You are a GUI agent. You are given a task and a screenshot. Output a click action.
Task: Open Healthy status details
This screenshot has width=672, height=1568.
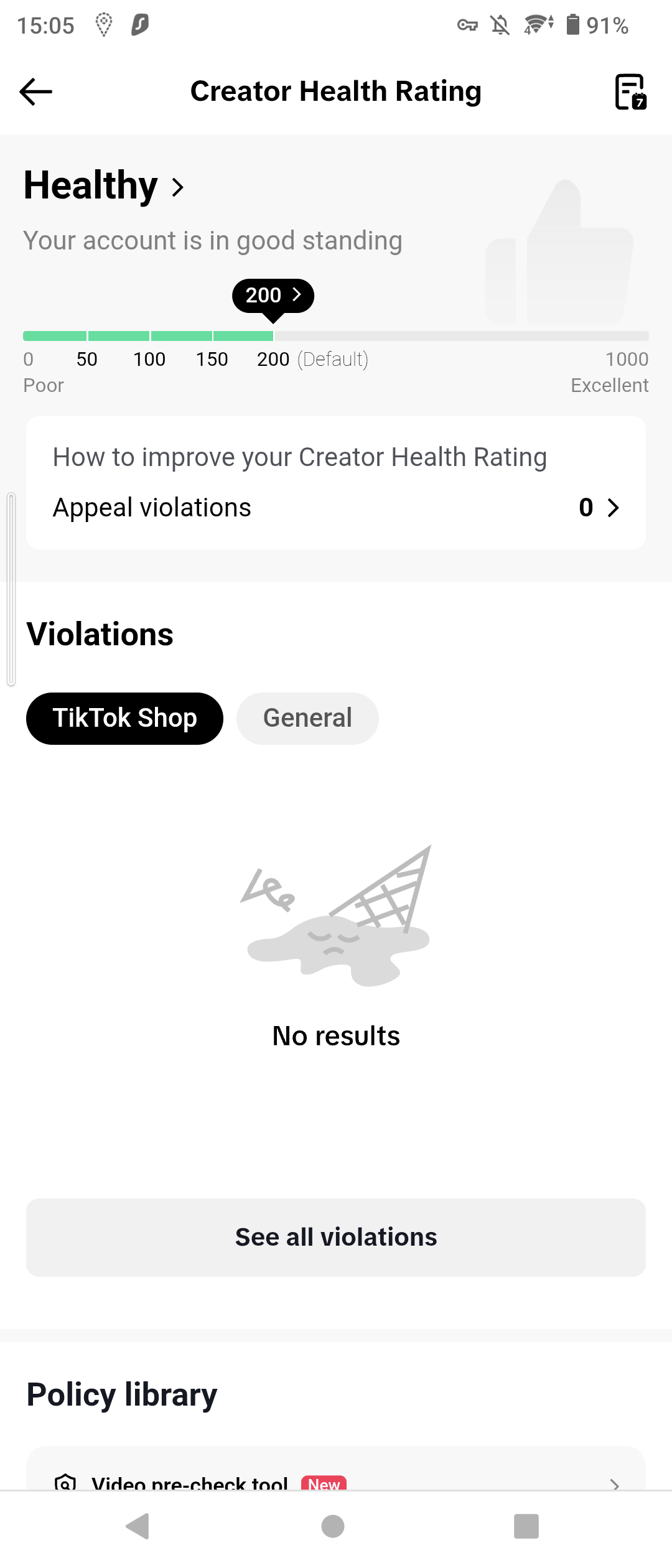[105, 186]
